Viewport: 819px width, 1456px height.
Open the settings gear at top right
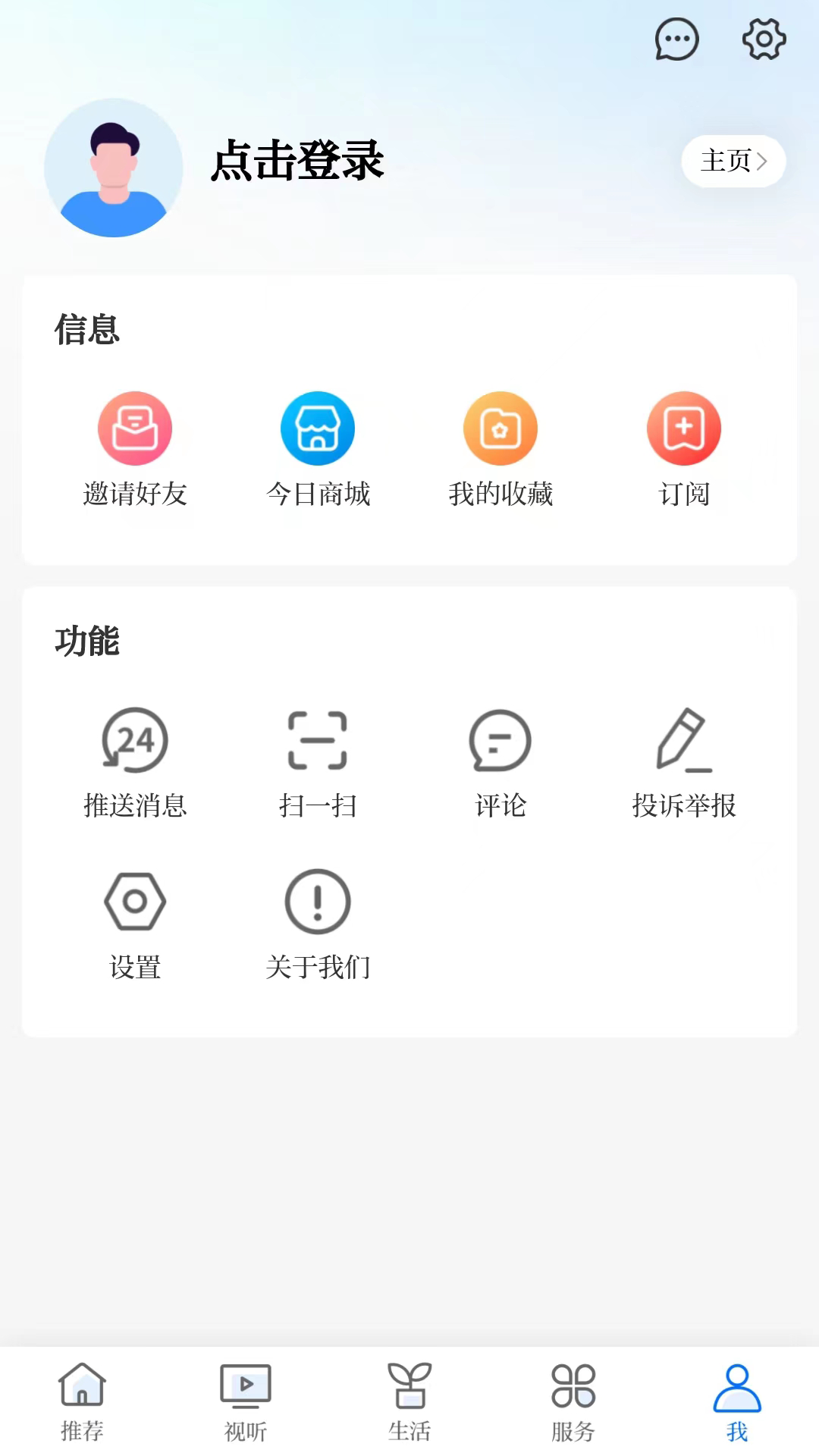(x=764, y=38)
